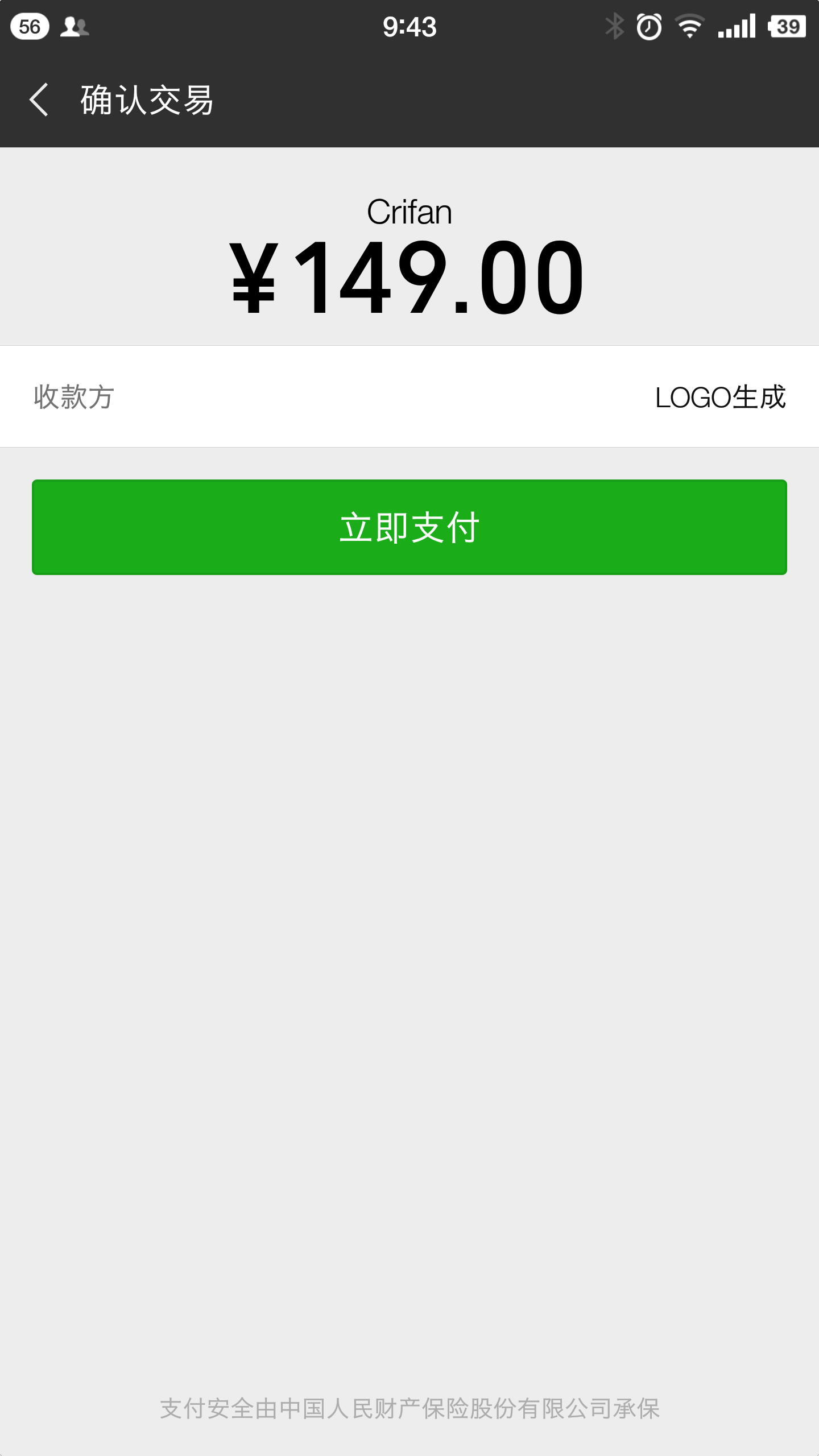
Task: Go back from the 确认交易 screen
Action: tap(39, 100)
